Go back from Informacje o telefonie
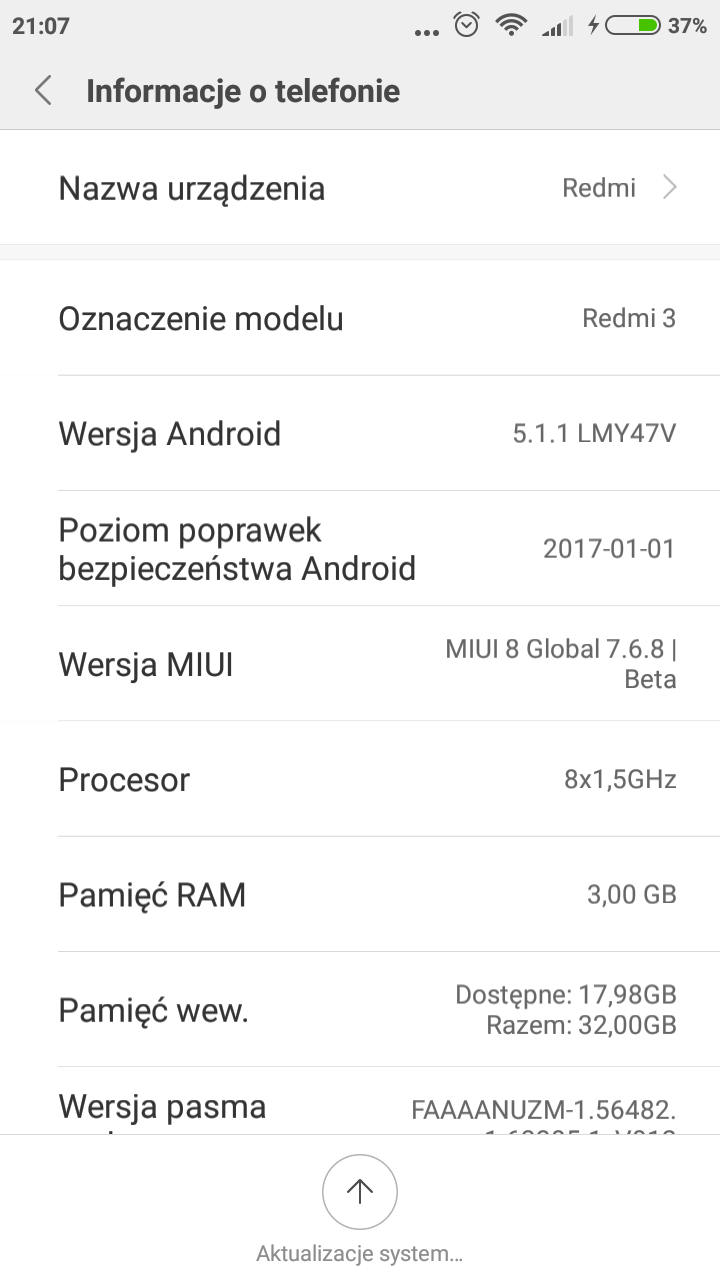Screen dimensions: 720x1280 (43, 91)
